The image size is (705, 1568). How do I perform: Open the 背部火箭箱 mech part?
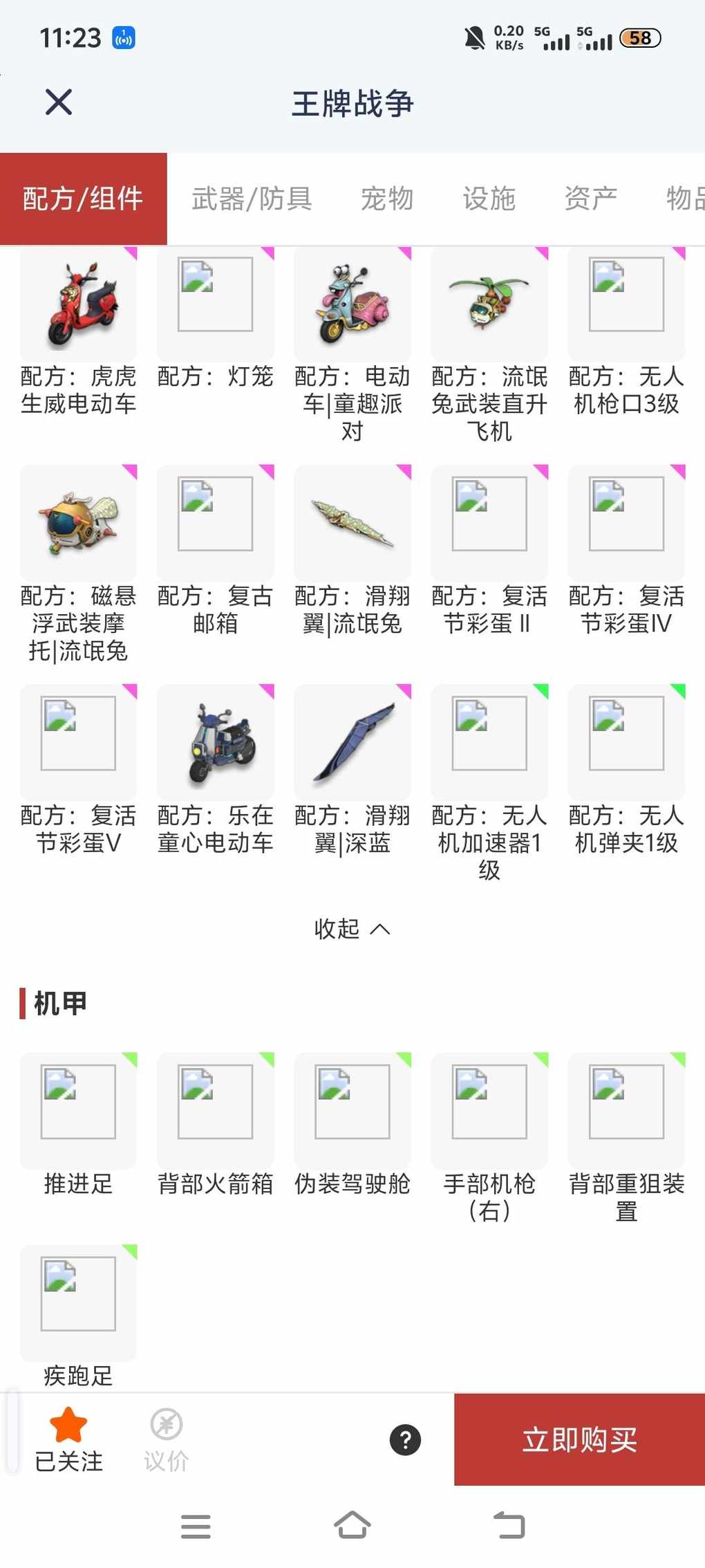click(x=215, y=1111)
